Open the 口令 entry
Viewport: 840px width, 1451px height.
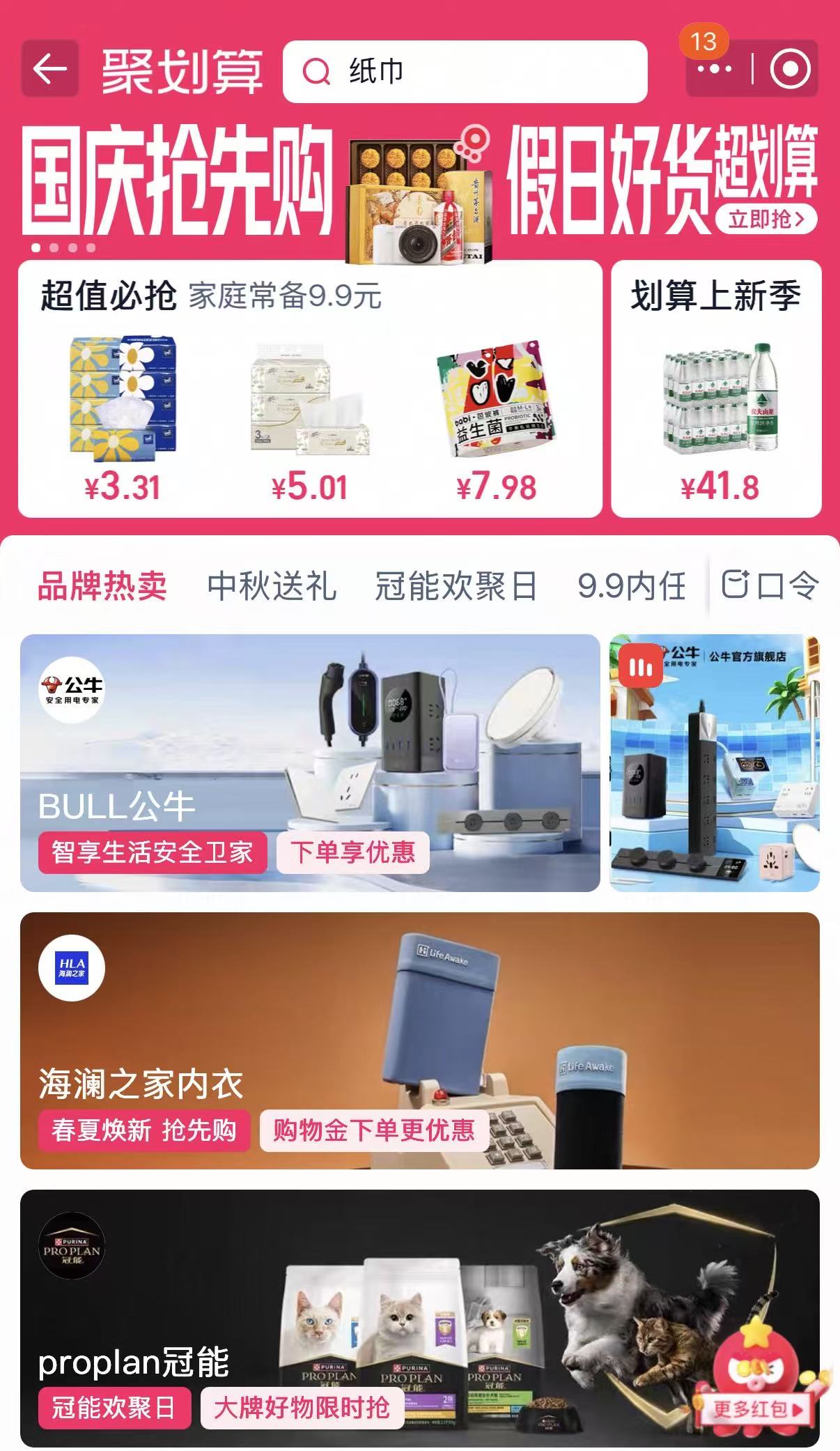coord(770,585)
